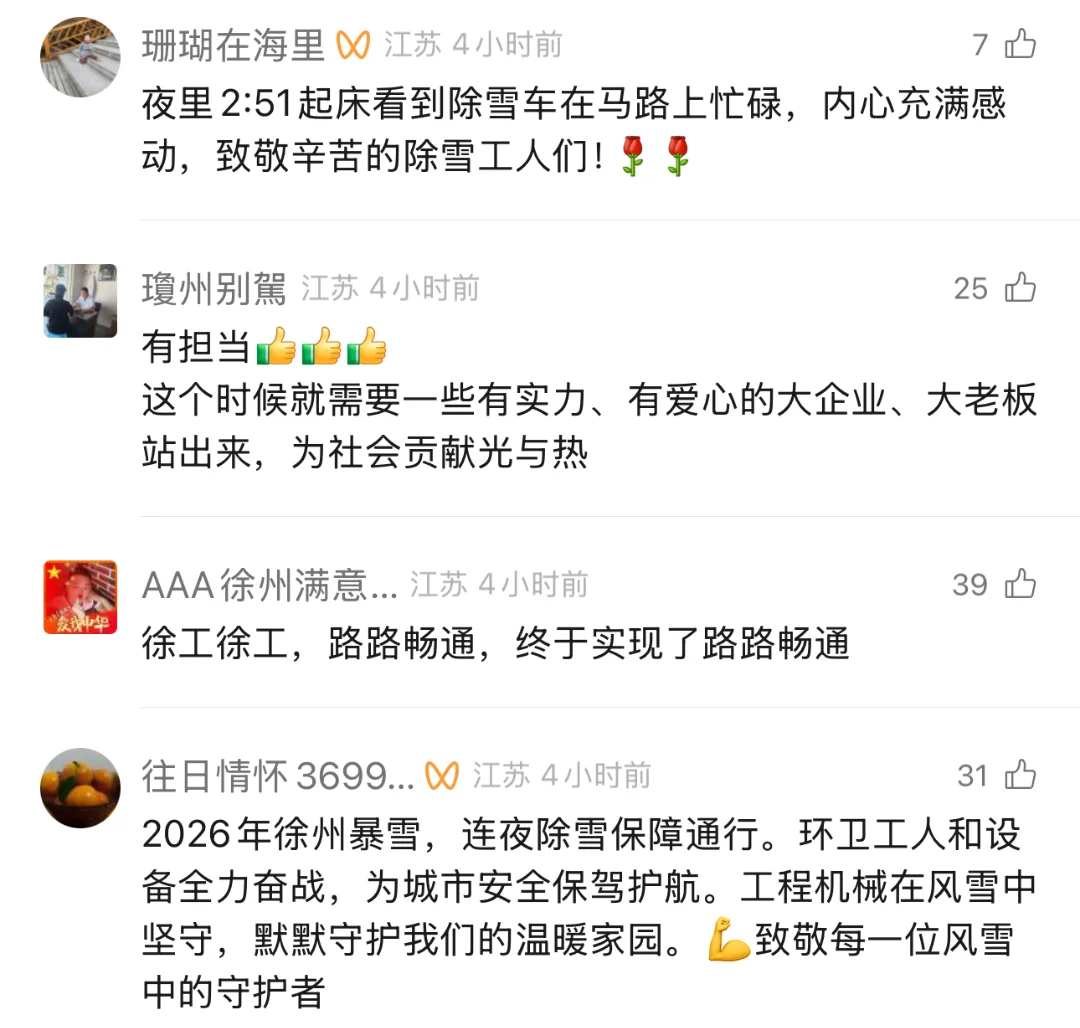
Task: Open 珊瑚在海里's profile avatar
Action: (x=80, y=57)
